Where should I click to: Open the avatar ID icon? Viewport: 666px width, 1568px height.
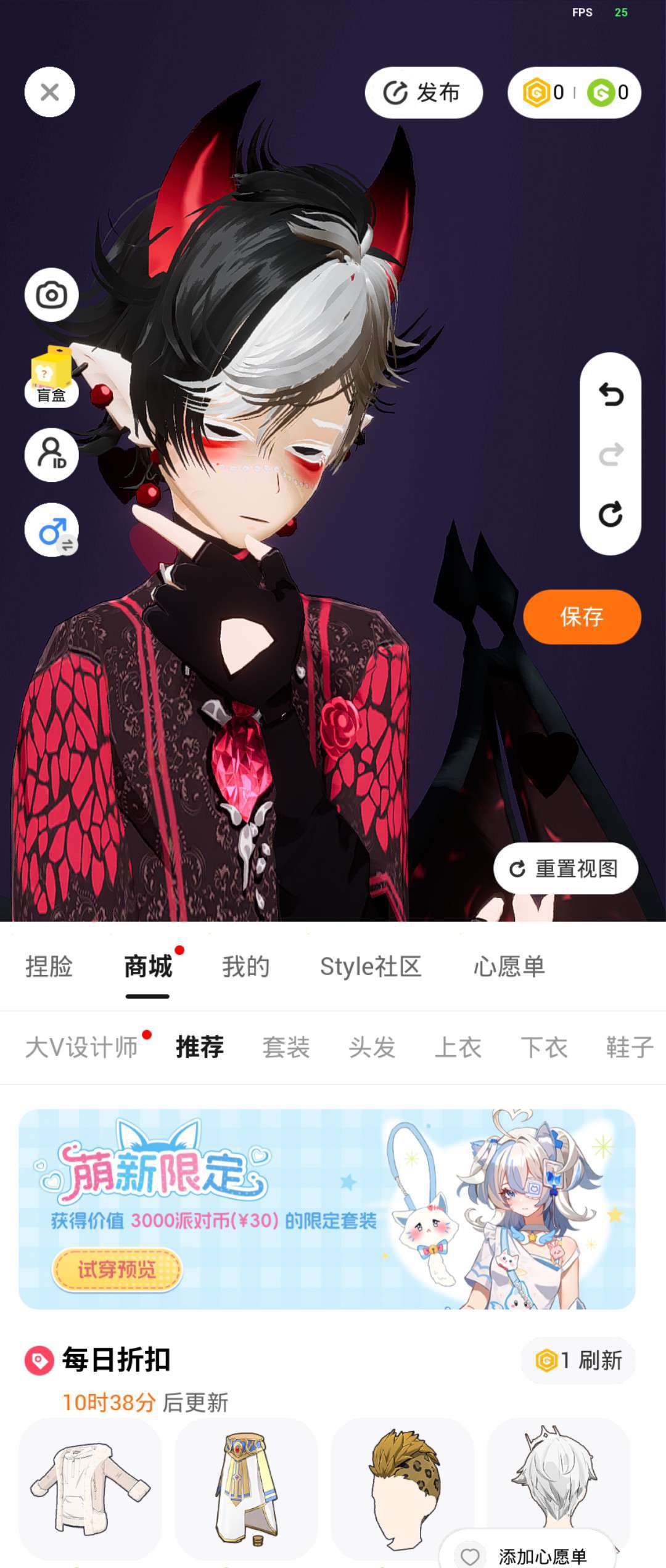click(51, 455)
